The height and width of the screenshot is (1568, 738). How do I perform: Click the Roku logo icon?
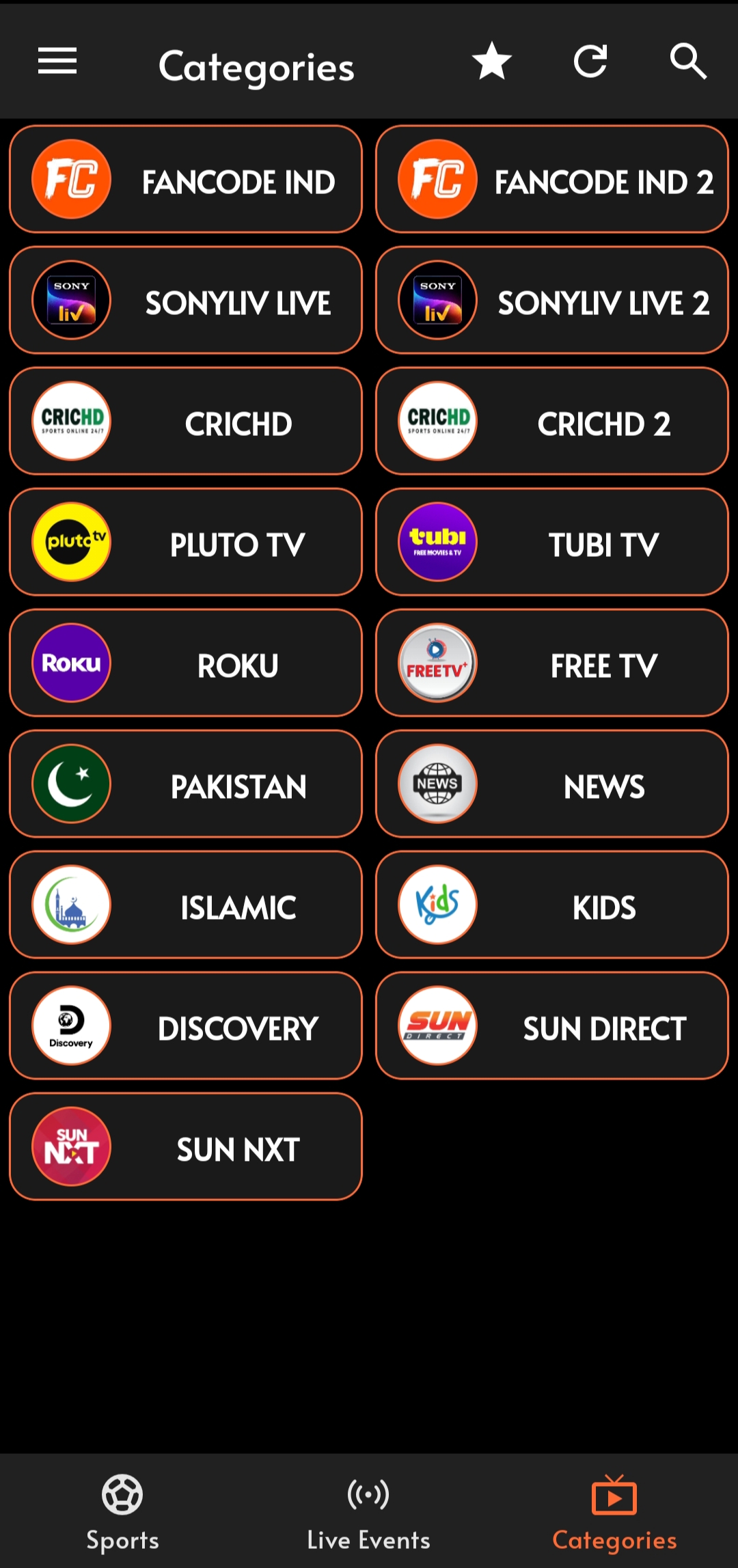(71, 663)
